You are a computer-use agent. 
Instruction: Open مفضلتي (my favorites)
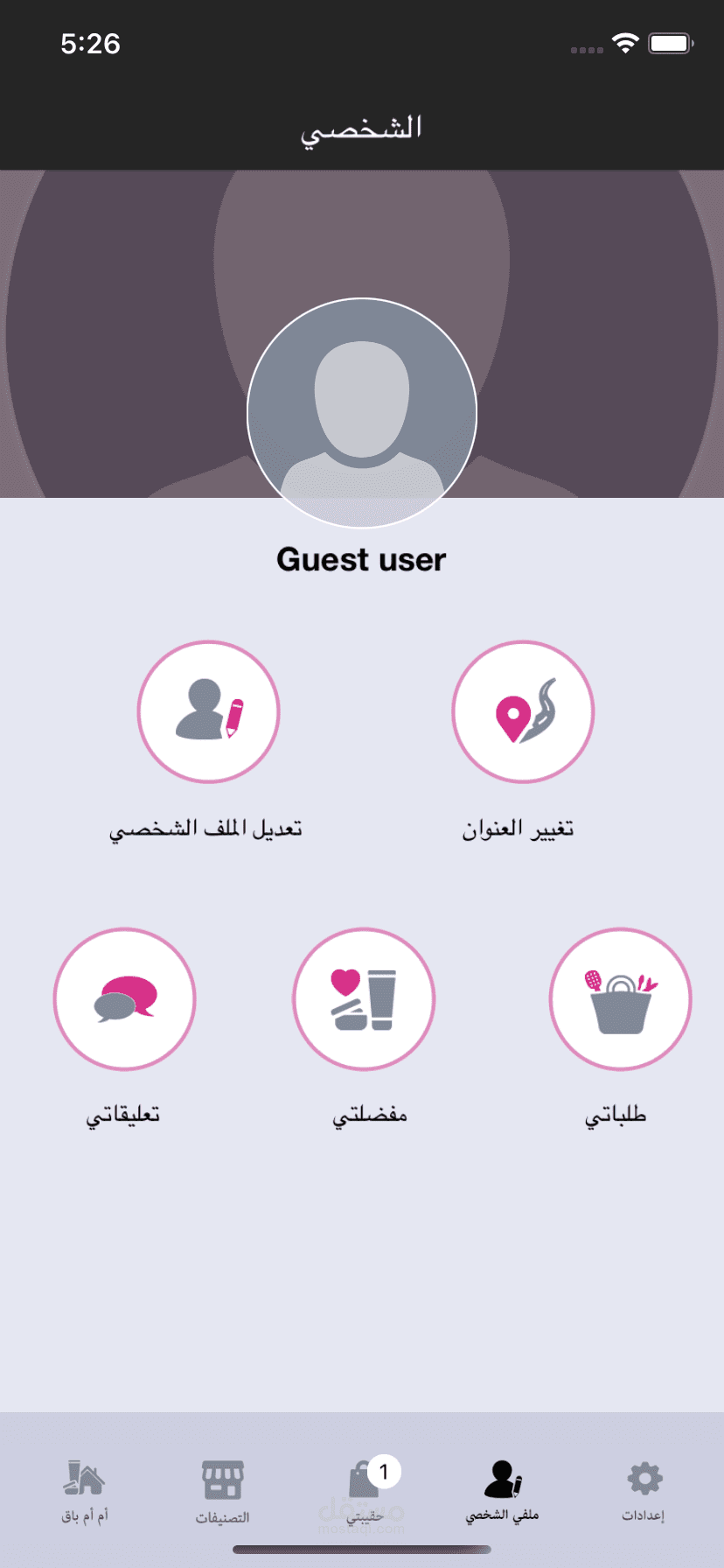click(x=364, y=999)
